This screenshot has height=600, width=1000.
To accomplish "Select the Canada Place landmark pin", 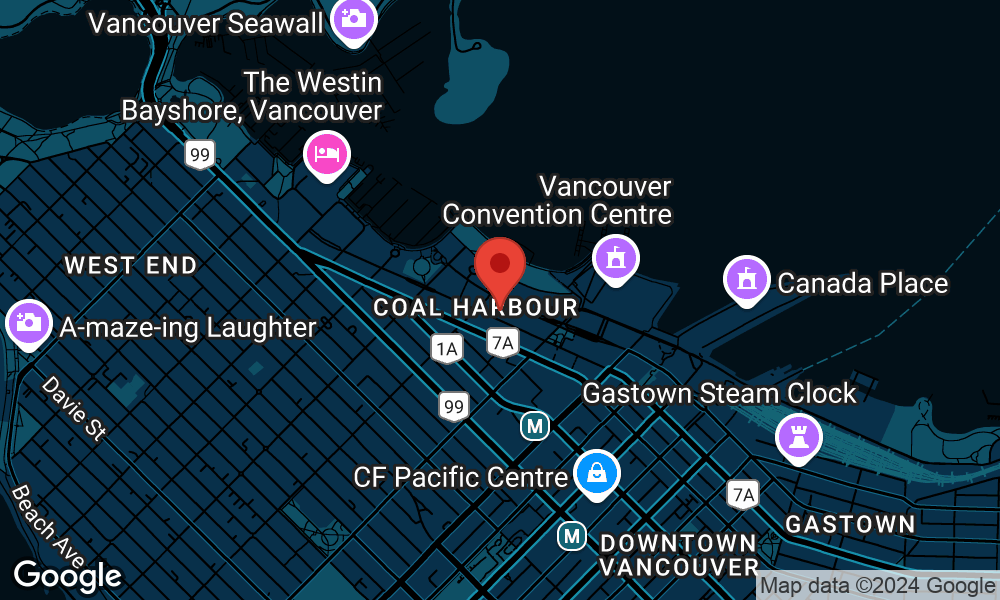I will pyautogui.click(x=746, y=279).
